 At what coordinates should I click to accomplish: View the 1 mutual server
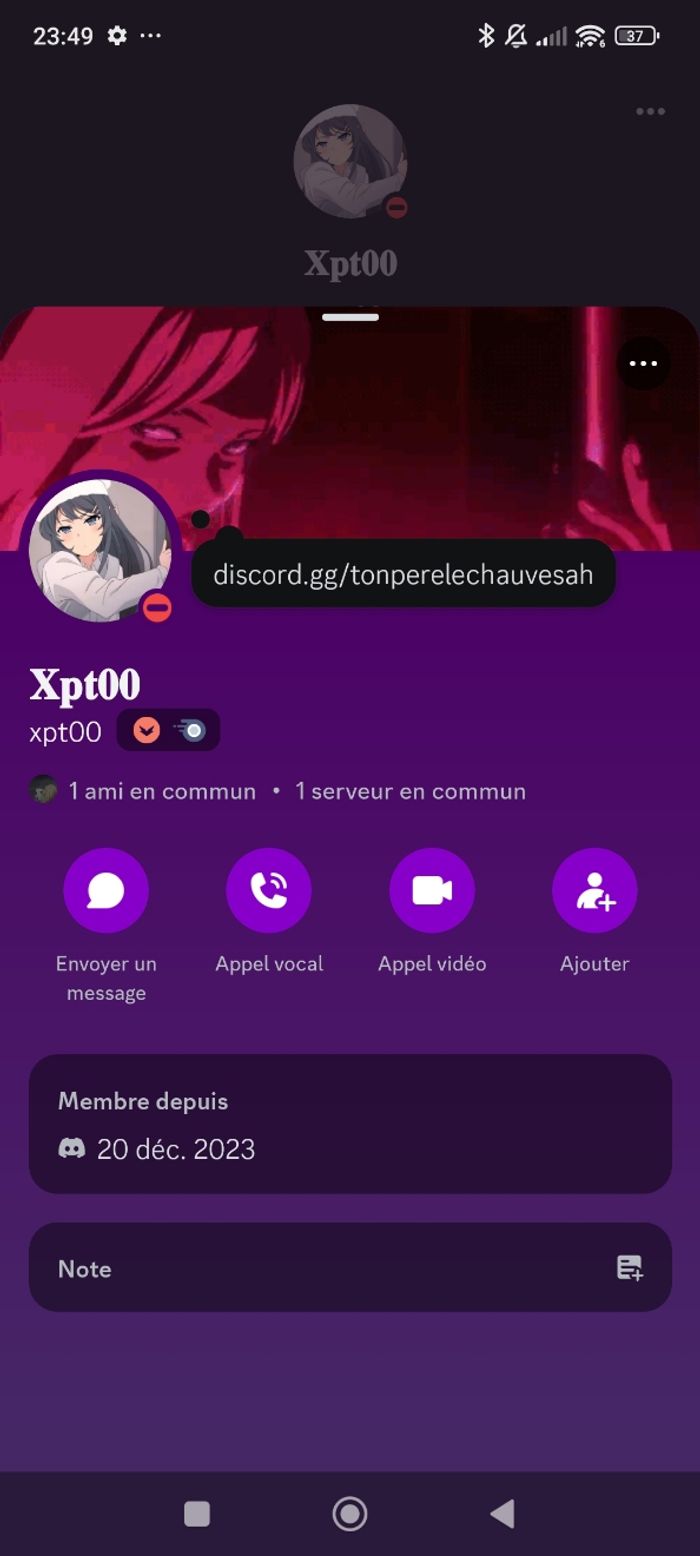tap(410, 791)
